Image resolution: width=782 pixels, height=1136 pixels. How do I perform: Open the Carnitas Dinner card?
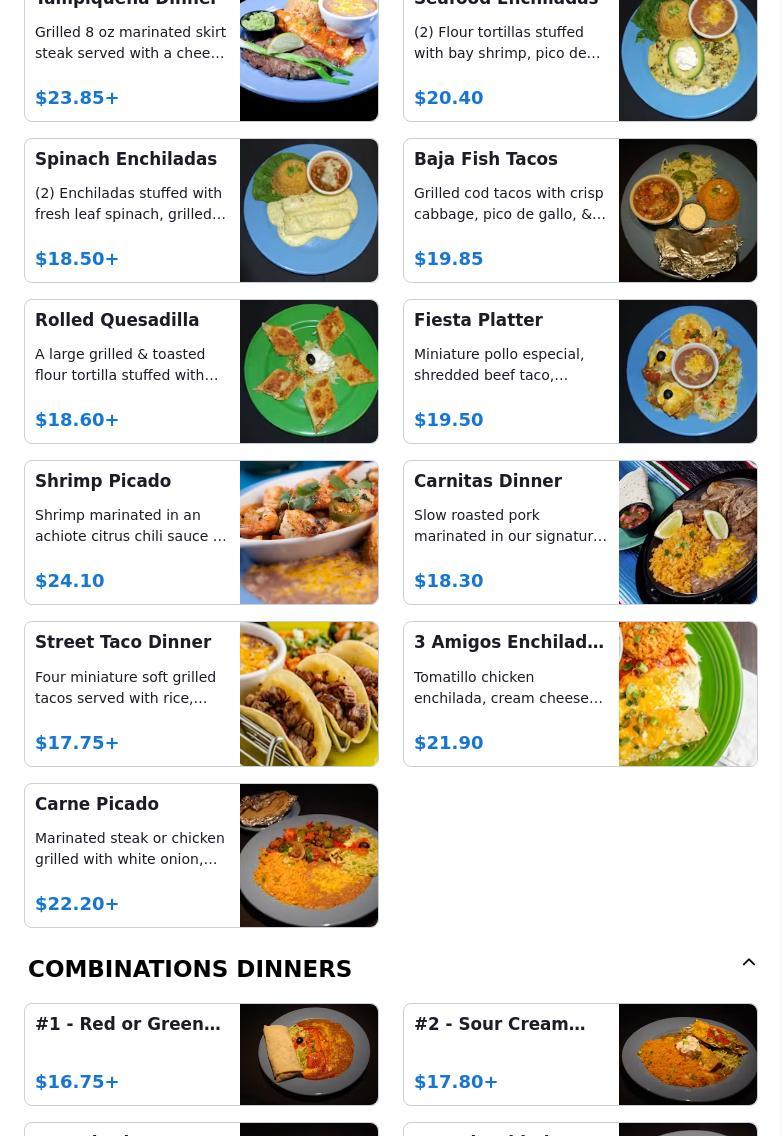580,532
